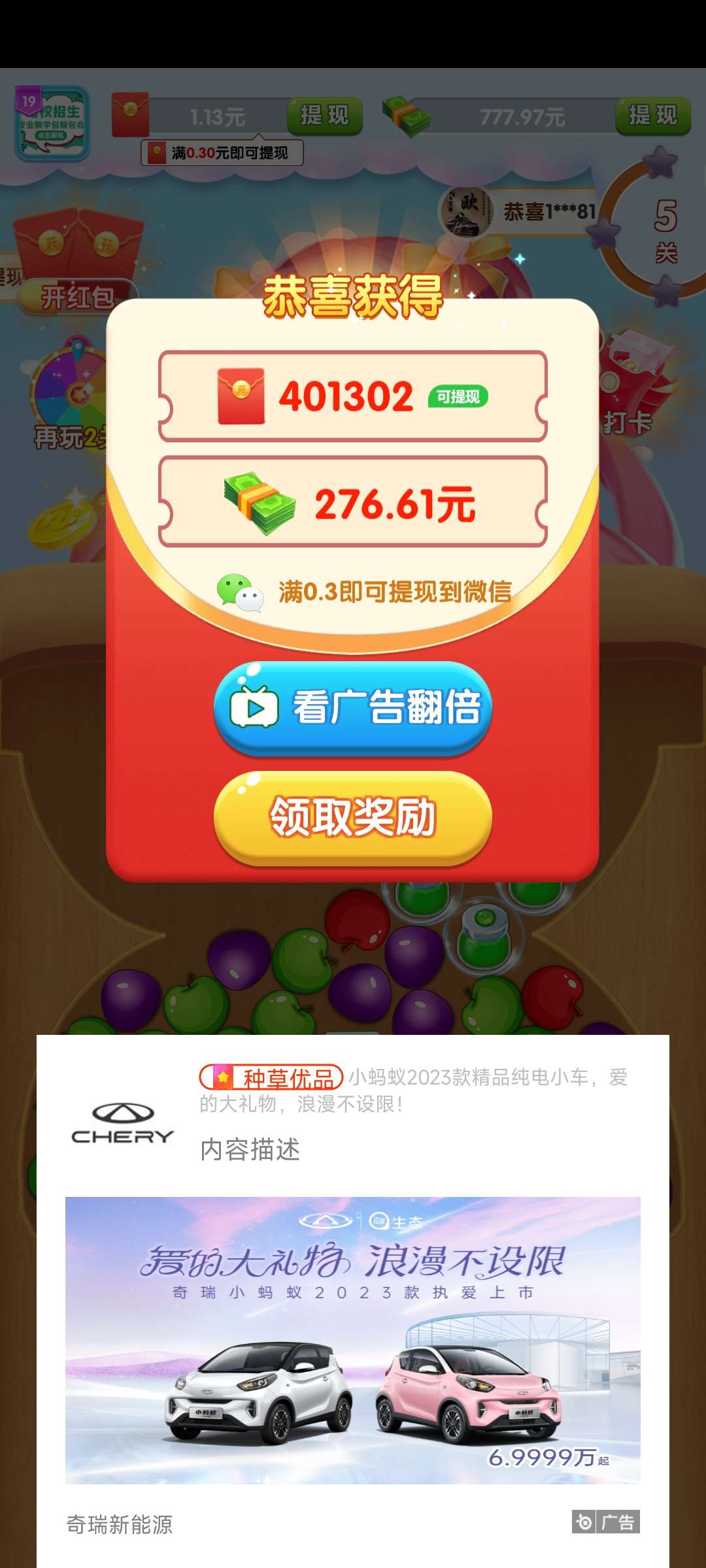Tap 提现 next to 777.97元 balance
Image resolution: width=706 pixels, height=1568 pixels.
[652, 116]
